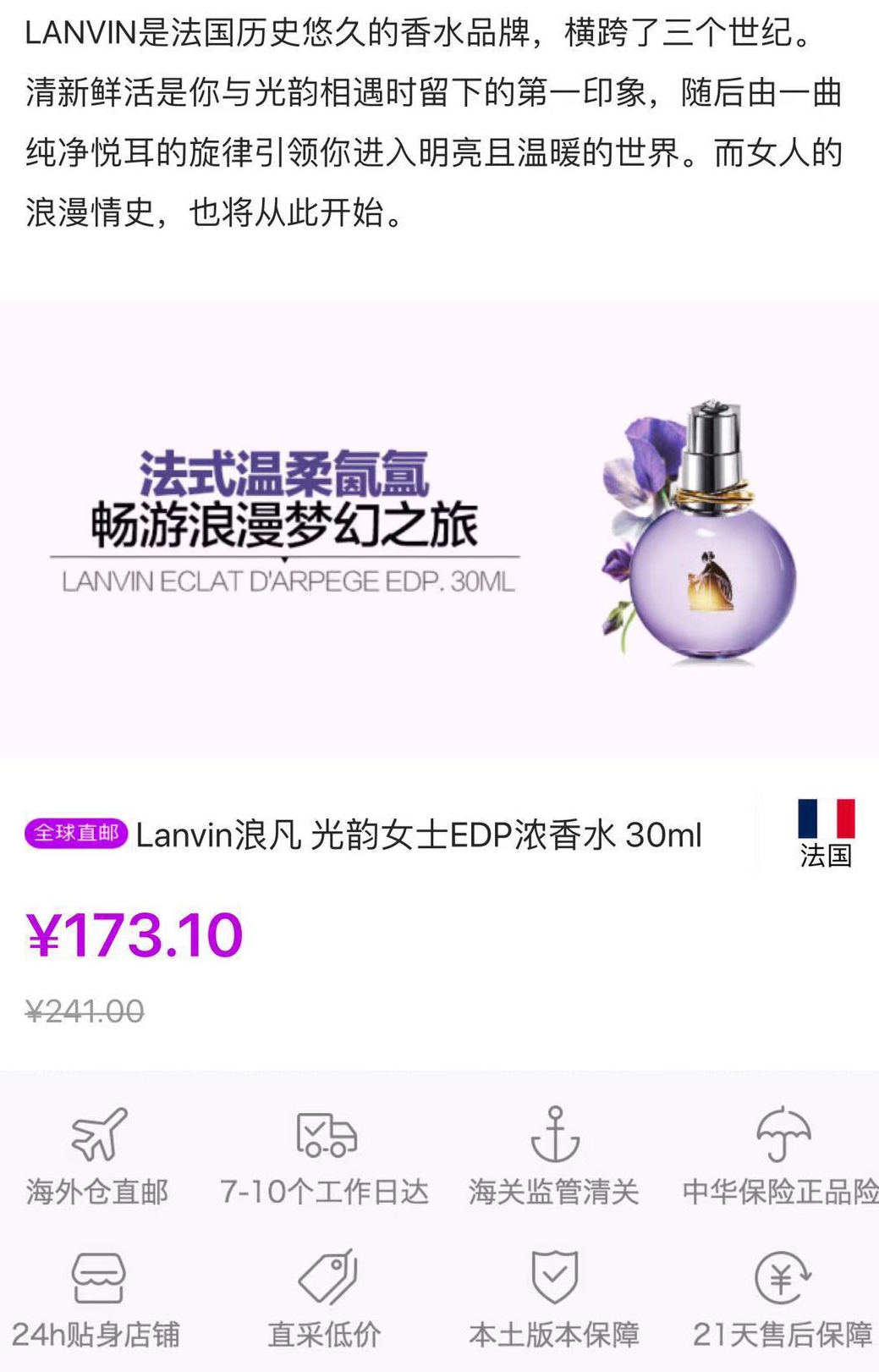This screenshot has width=879, height=1372.
Task: Click the crossed-out original price ¥241.00
Action: pyautogui.click(x=82, y=1009)
